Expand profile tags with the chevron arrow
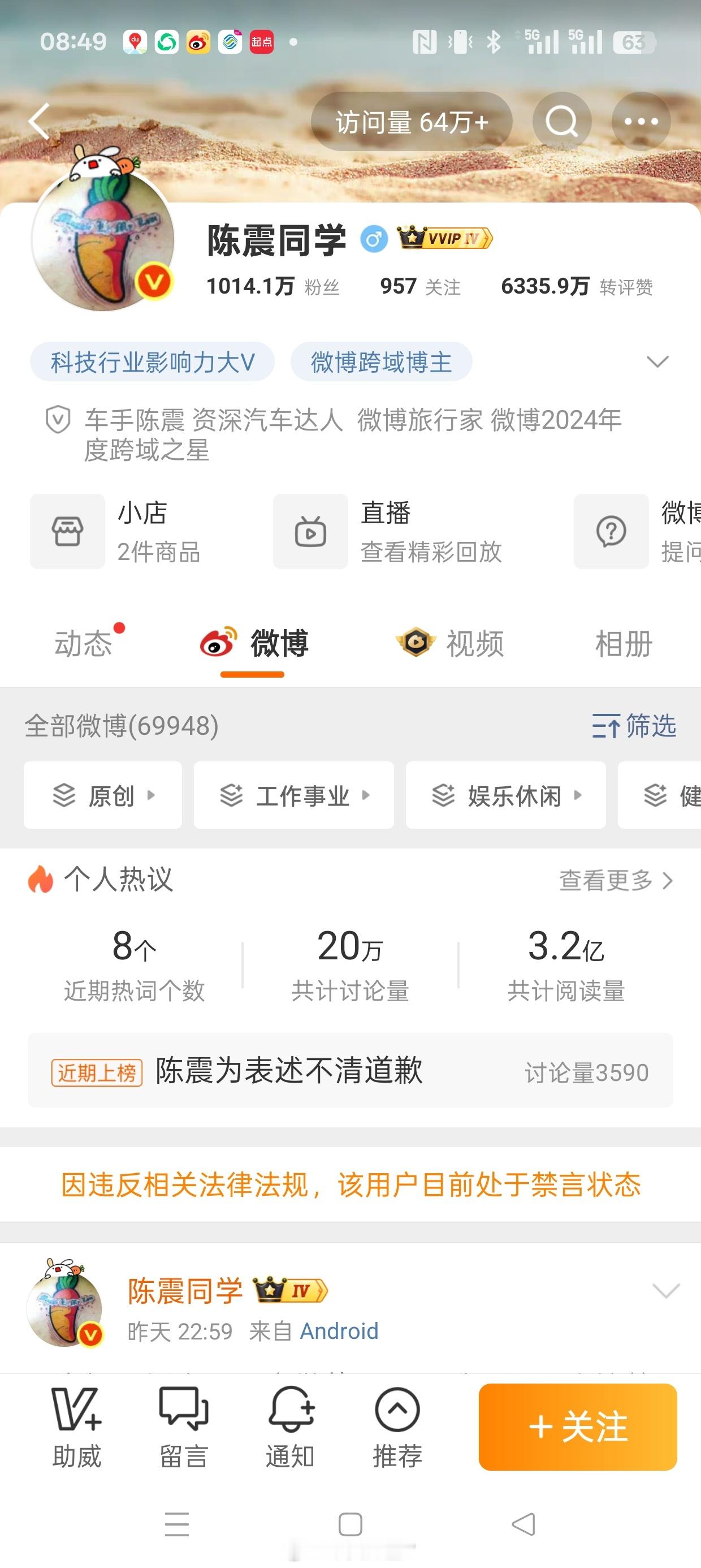 pyautogui.click(x=657, y=361)
